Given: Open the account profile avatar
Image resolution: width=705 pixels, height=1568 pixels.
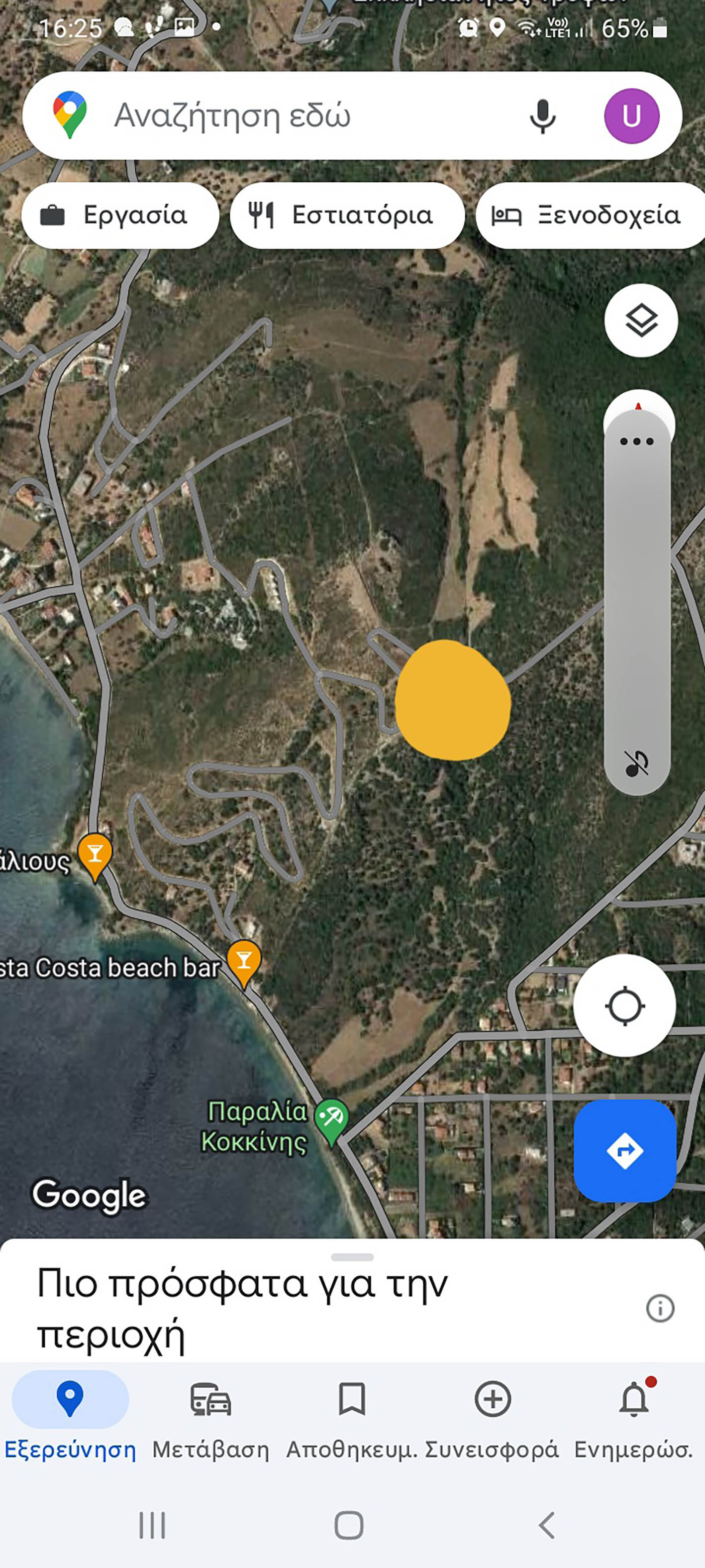Looking at the screenshot, I should (631, 115).
